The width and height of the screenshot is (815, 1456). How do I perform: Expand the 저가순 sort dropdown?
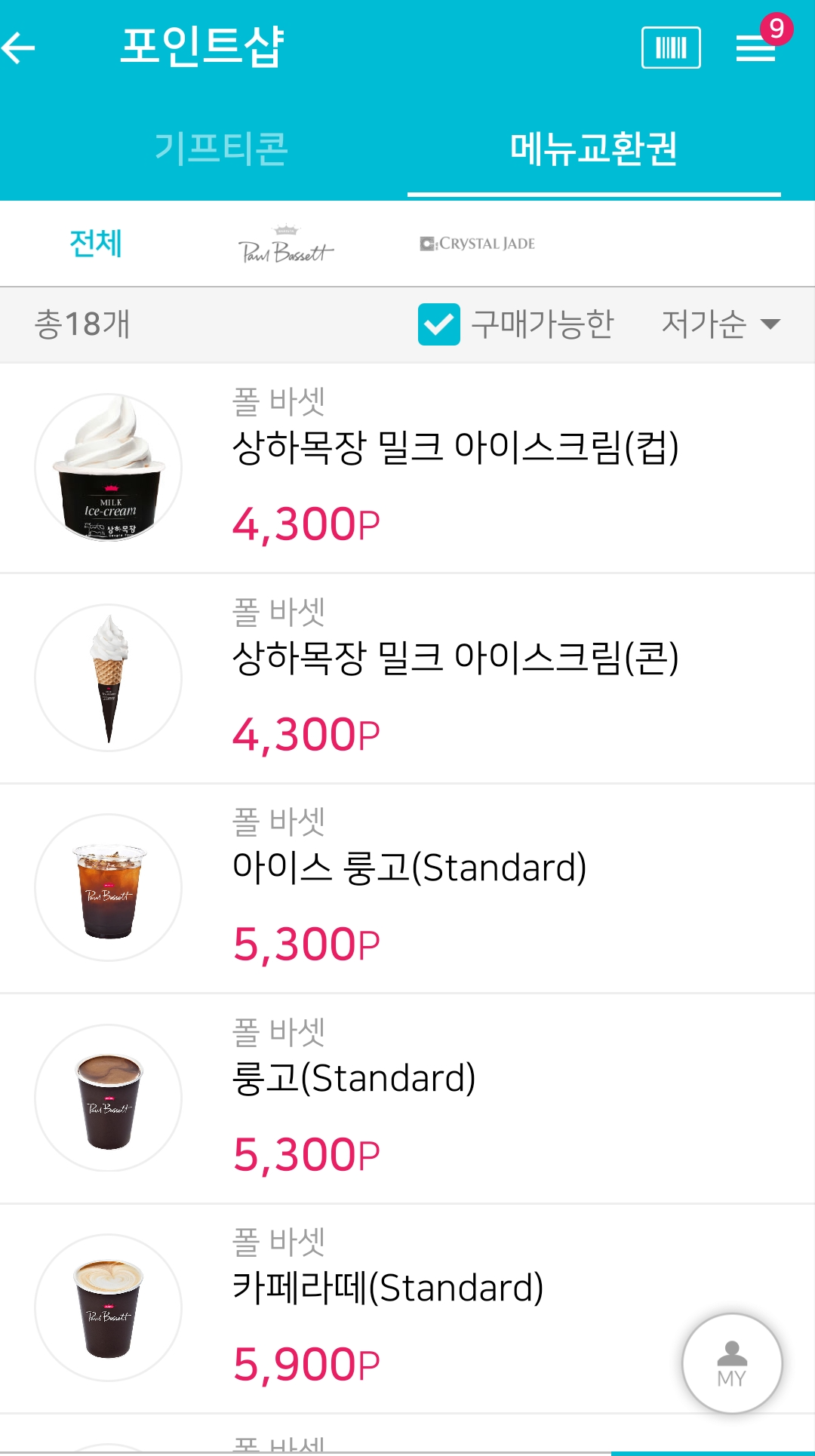tap(720, 324)
